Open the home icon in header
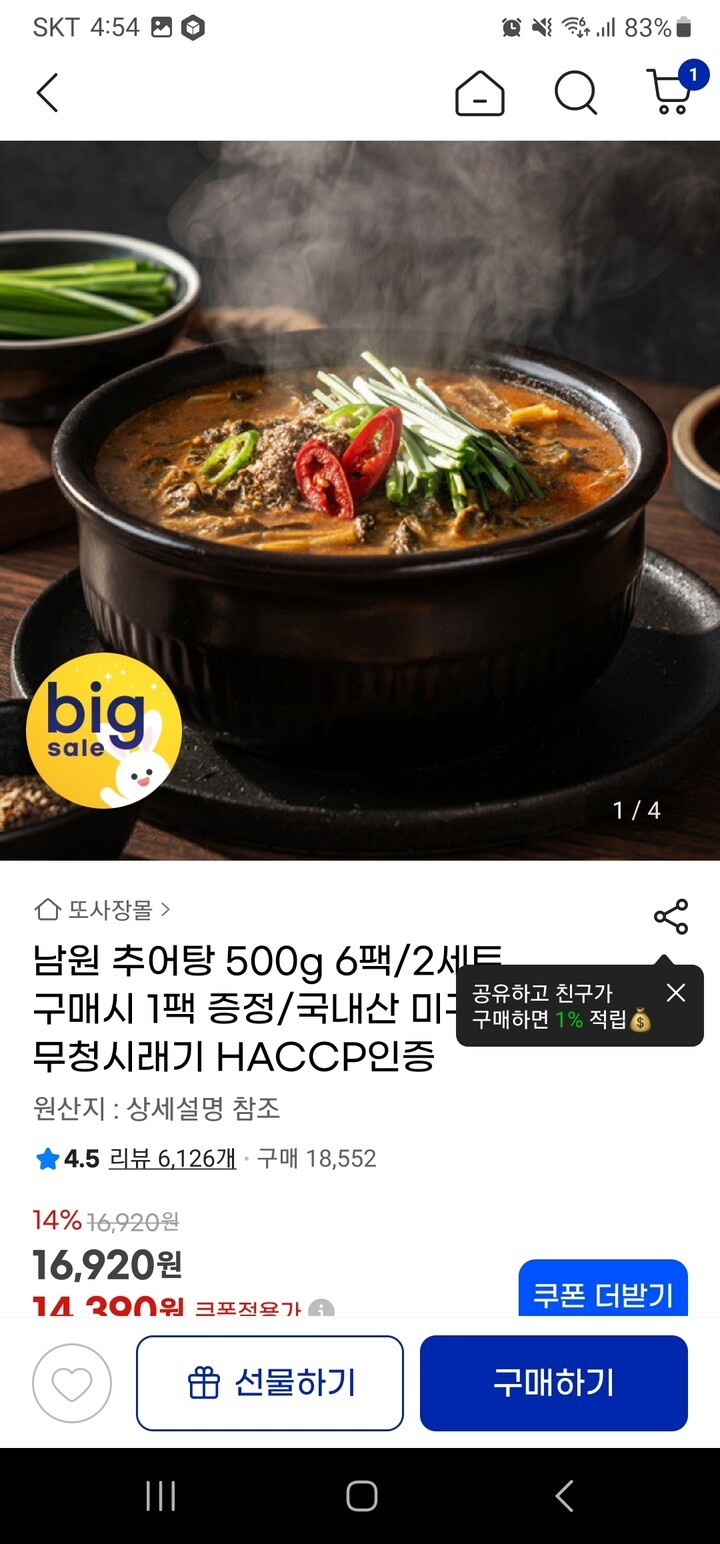Image resolution: width=720 pixels, height=1544 pixels. pyautogui.click(x=479, y=94)
